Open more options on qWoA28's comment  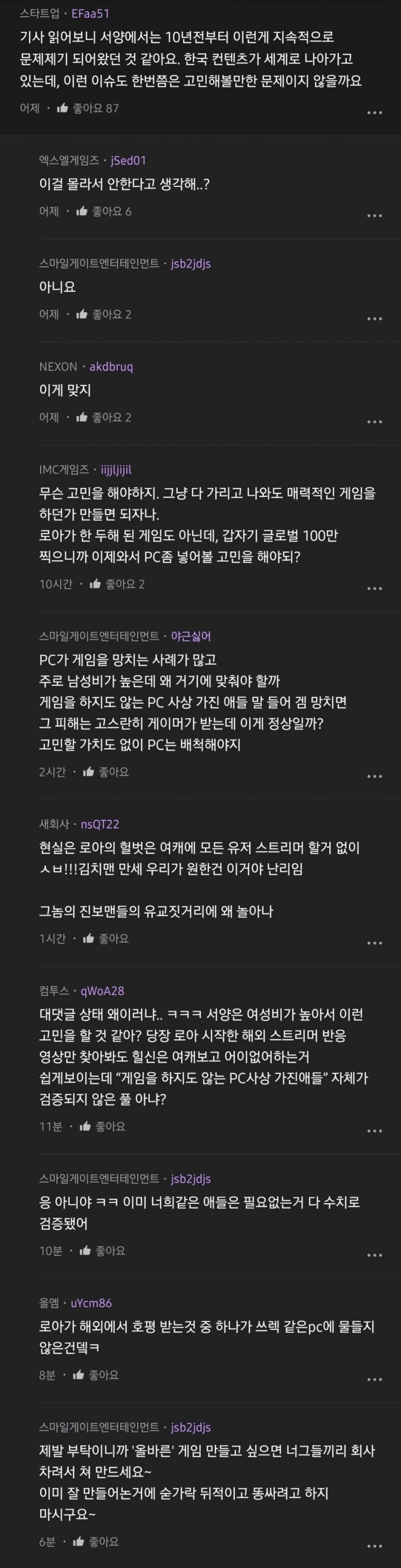coord(375,1131)
